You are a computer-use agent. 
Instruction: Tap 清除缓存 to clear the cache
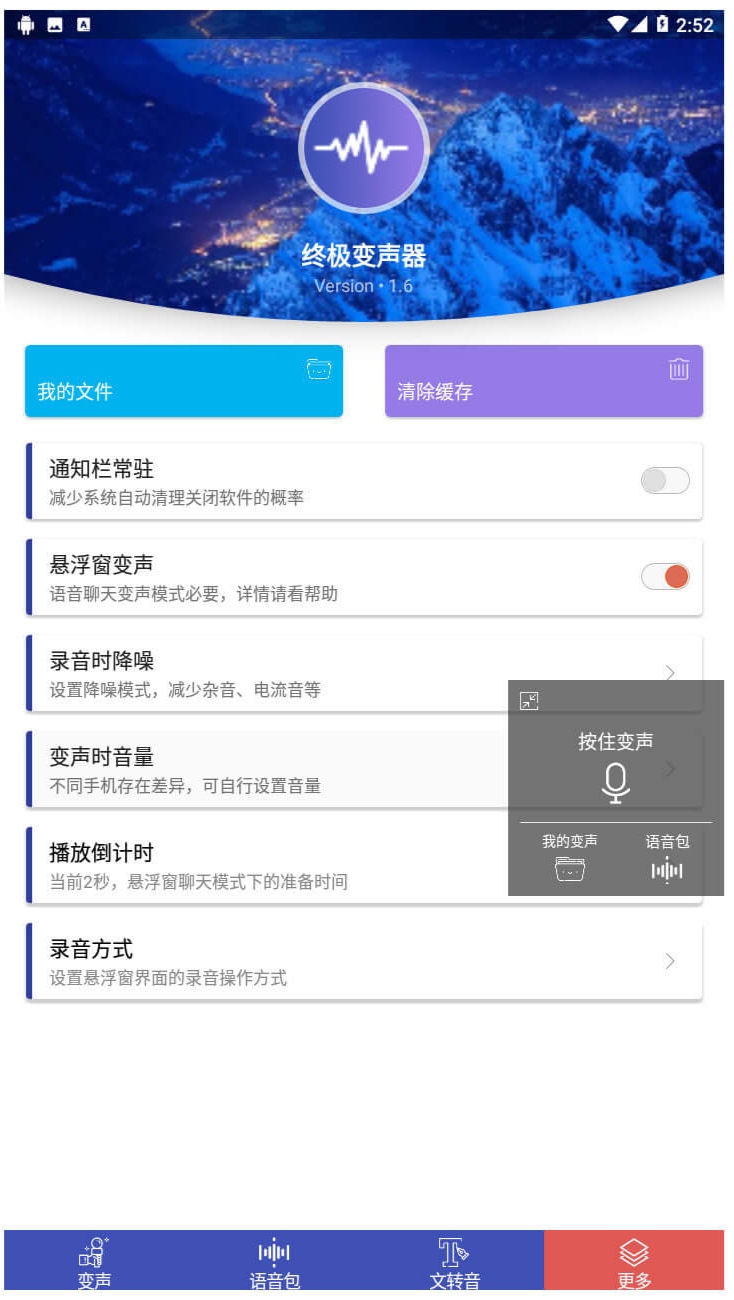point(544,381)
